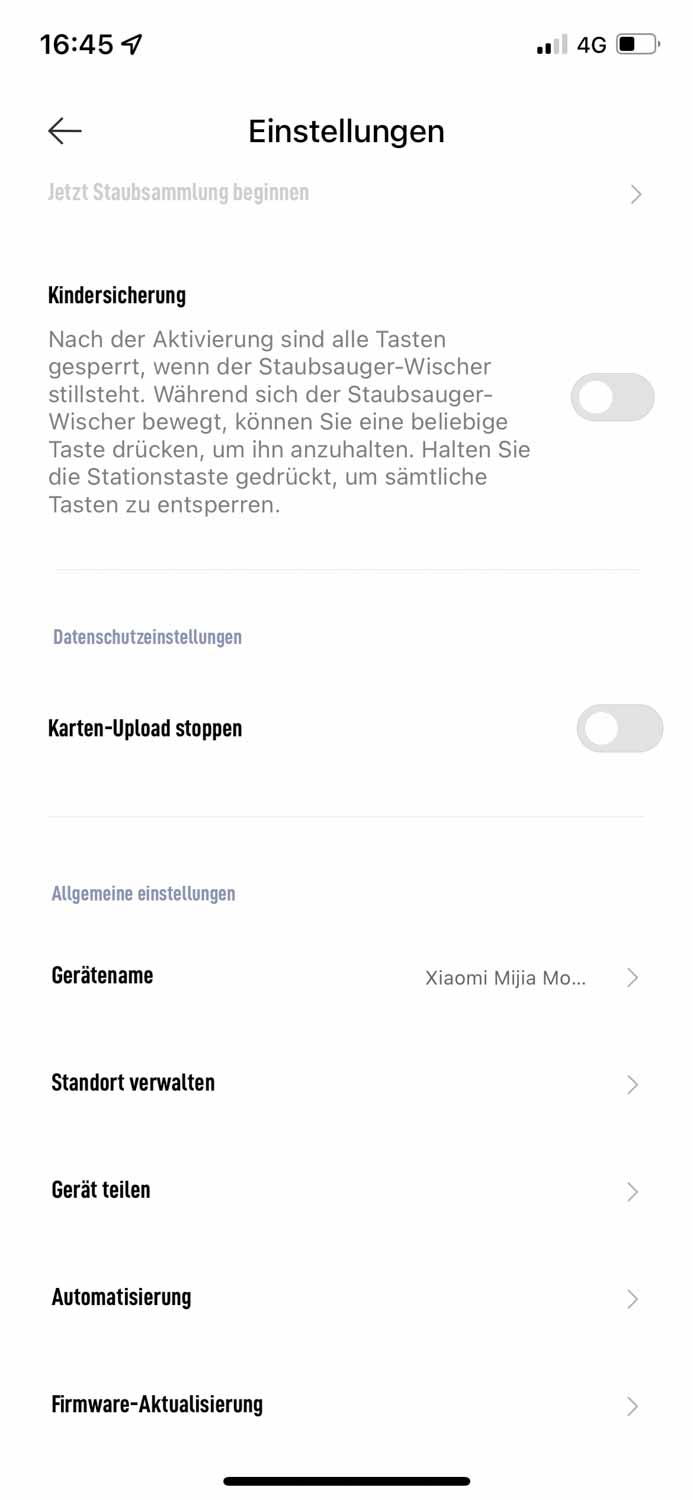
Task: Open the Automatisierung row
Action: (x=345, y=1298)
